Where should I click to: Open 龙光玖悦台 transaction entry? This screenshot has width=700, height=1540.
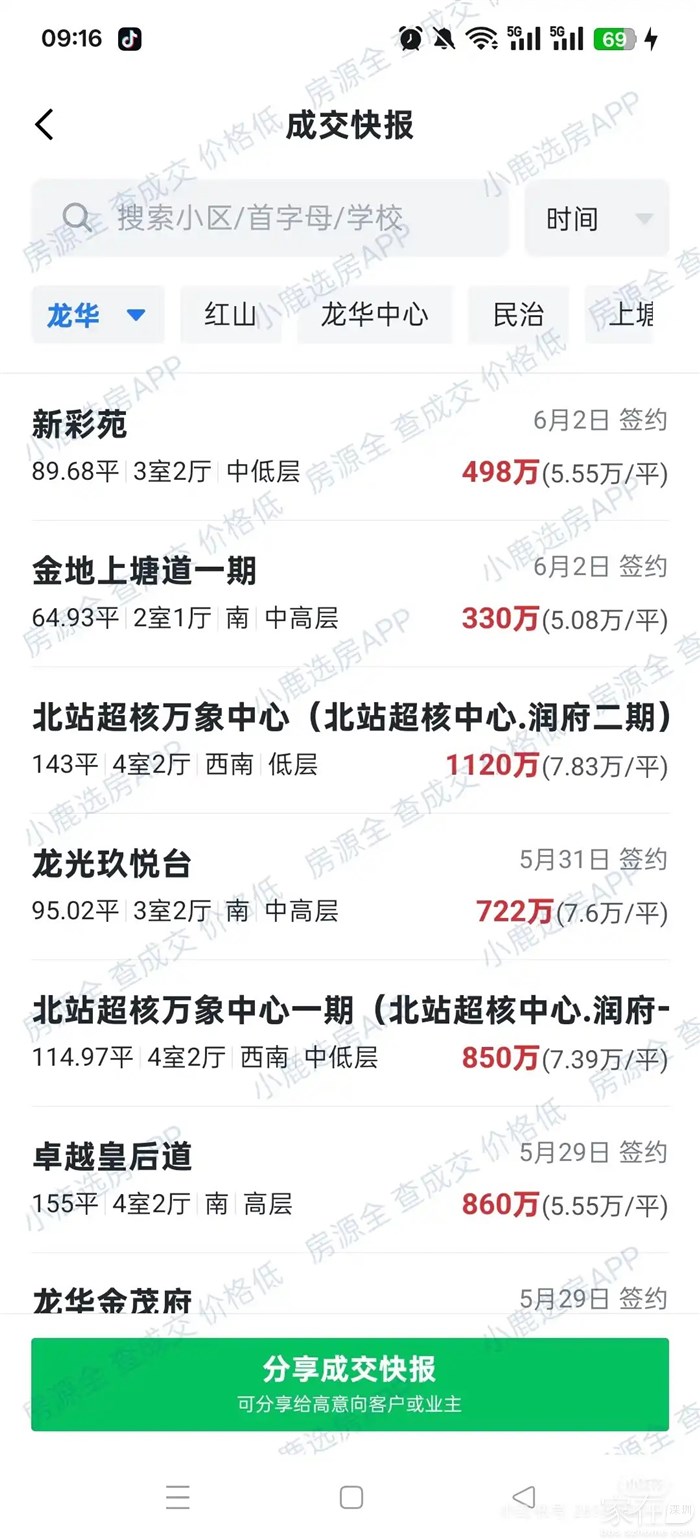[x=350, y=887]
